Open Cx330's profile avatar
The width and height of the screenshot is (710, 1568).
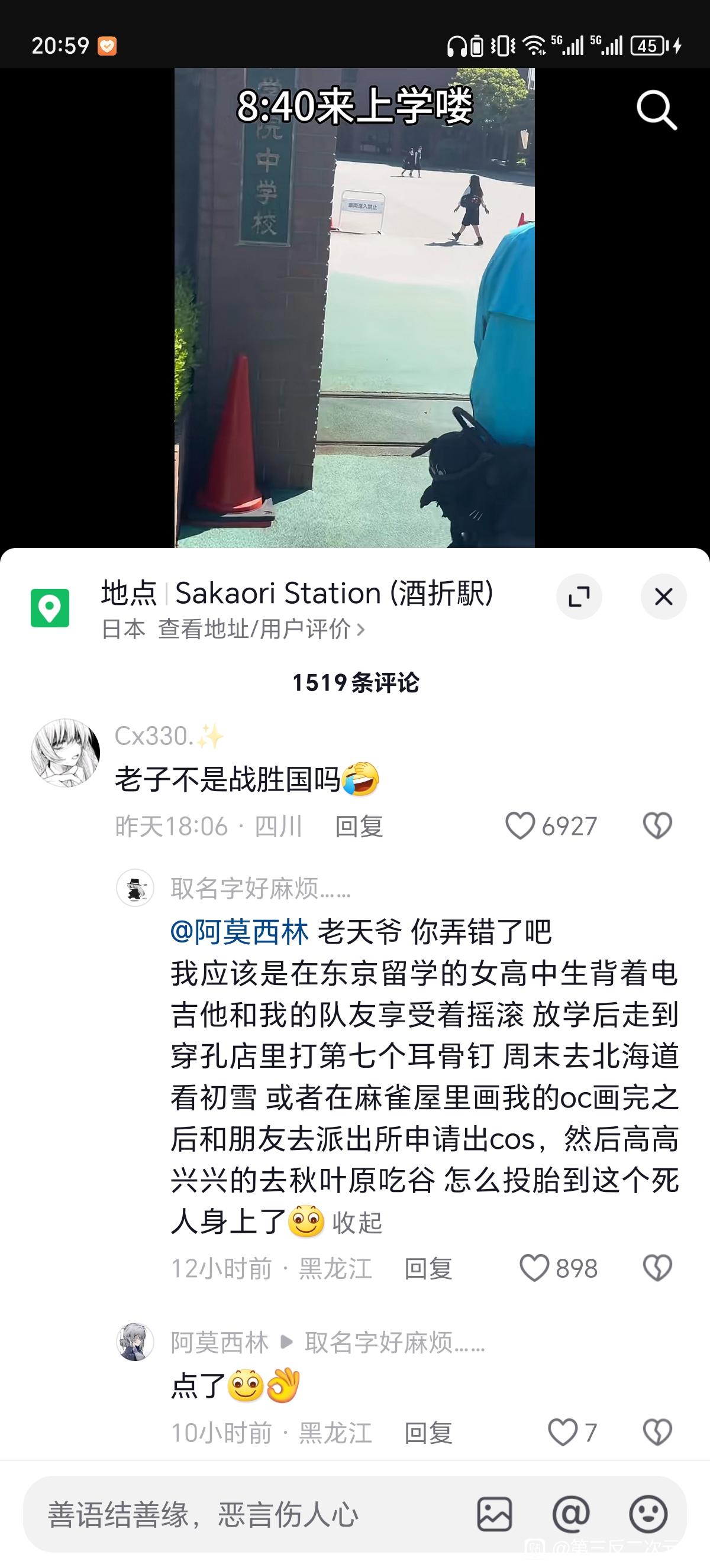pyautogui.click(x=65, y=752)
